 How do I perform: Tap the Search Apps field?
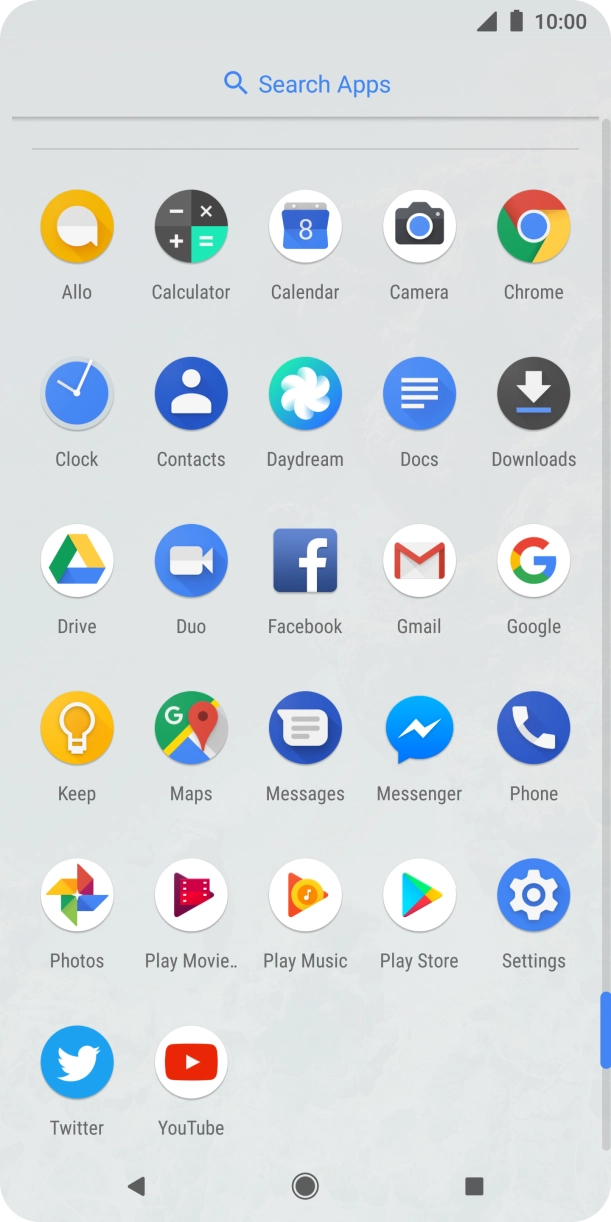(305, 84)
